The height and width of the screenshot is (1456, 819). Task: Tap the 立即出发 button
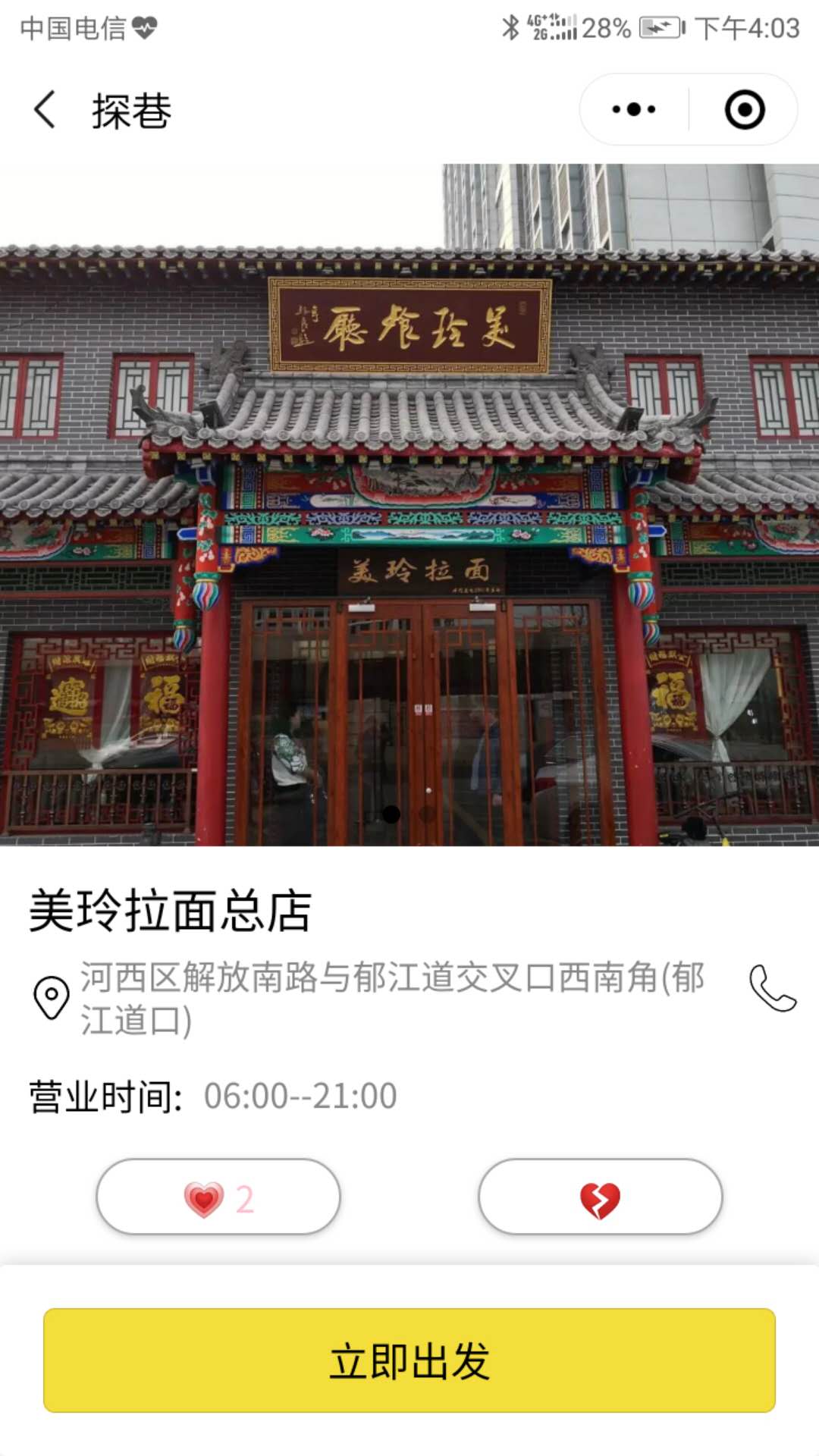[x=409, y=1360]
